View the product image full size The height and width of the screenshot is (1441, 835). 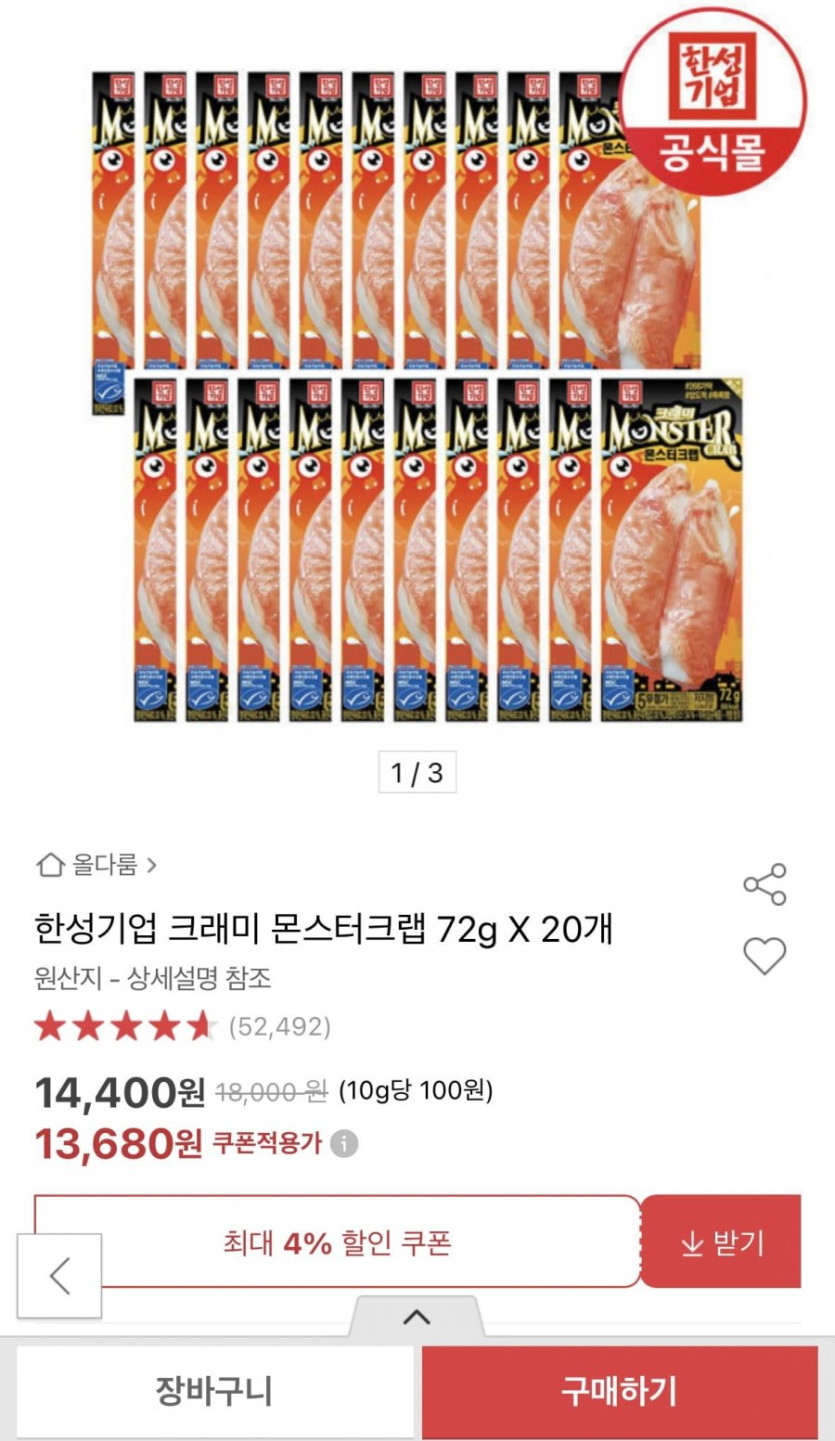417,400
